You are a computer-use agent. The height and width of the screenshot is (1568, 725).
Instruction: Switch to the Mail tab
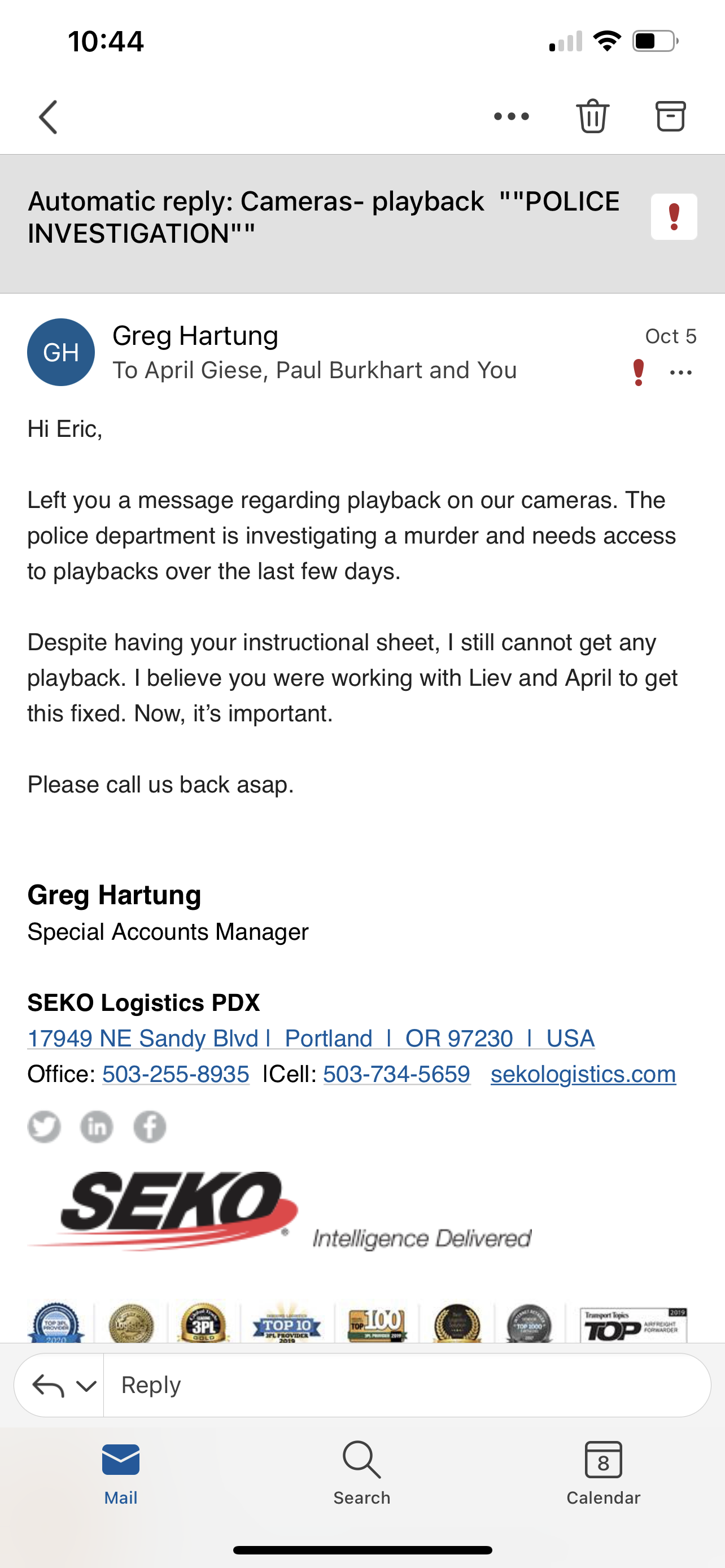click(120, 1473)
